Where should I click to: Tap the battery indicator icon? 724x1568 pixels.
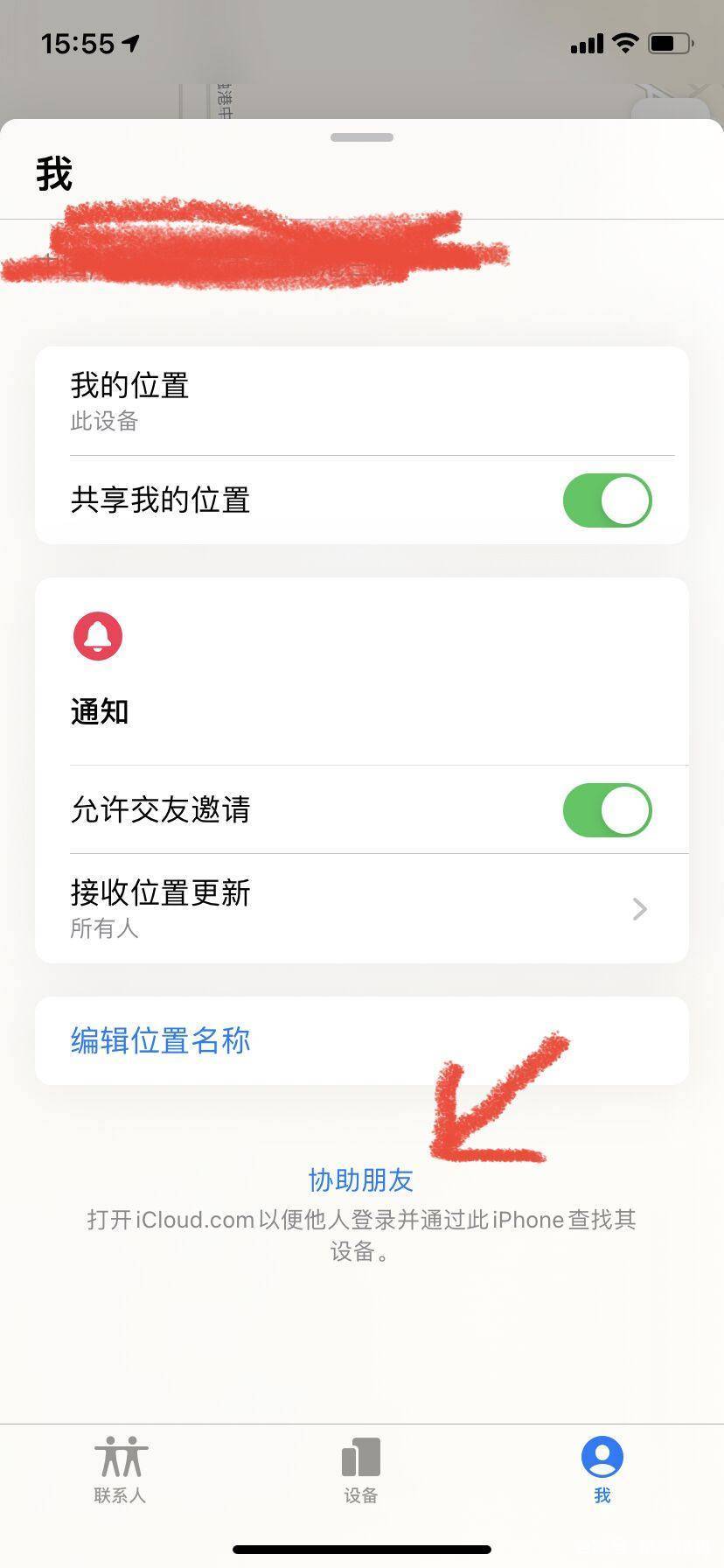[x=670, y=42]
